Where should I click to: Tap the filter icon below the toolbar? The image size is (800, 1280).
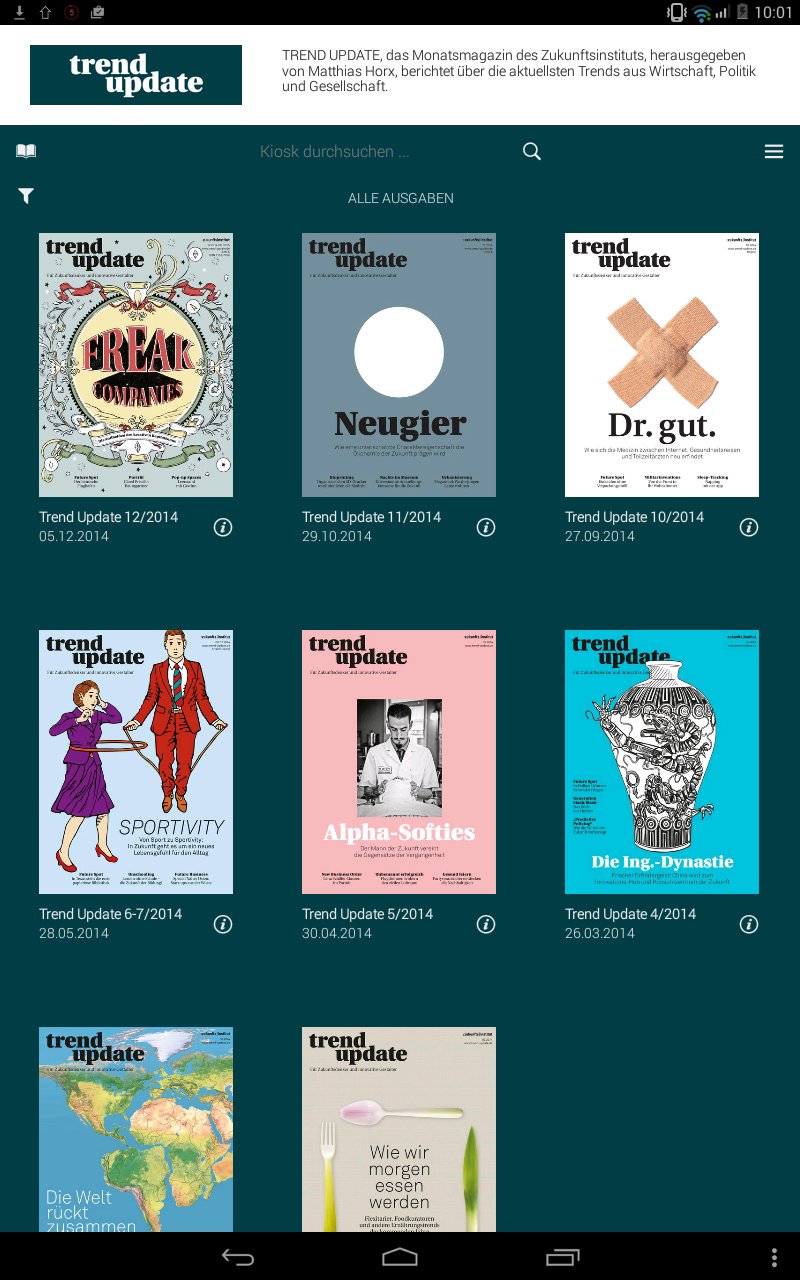26,195
